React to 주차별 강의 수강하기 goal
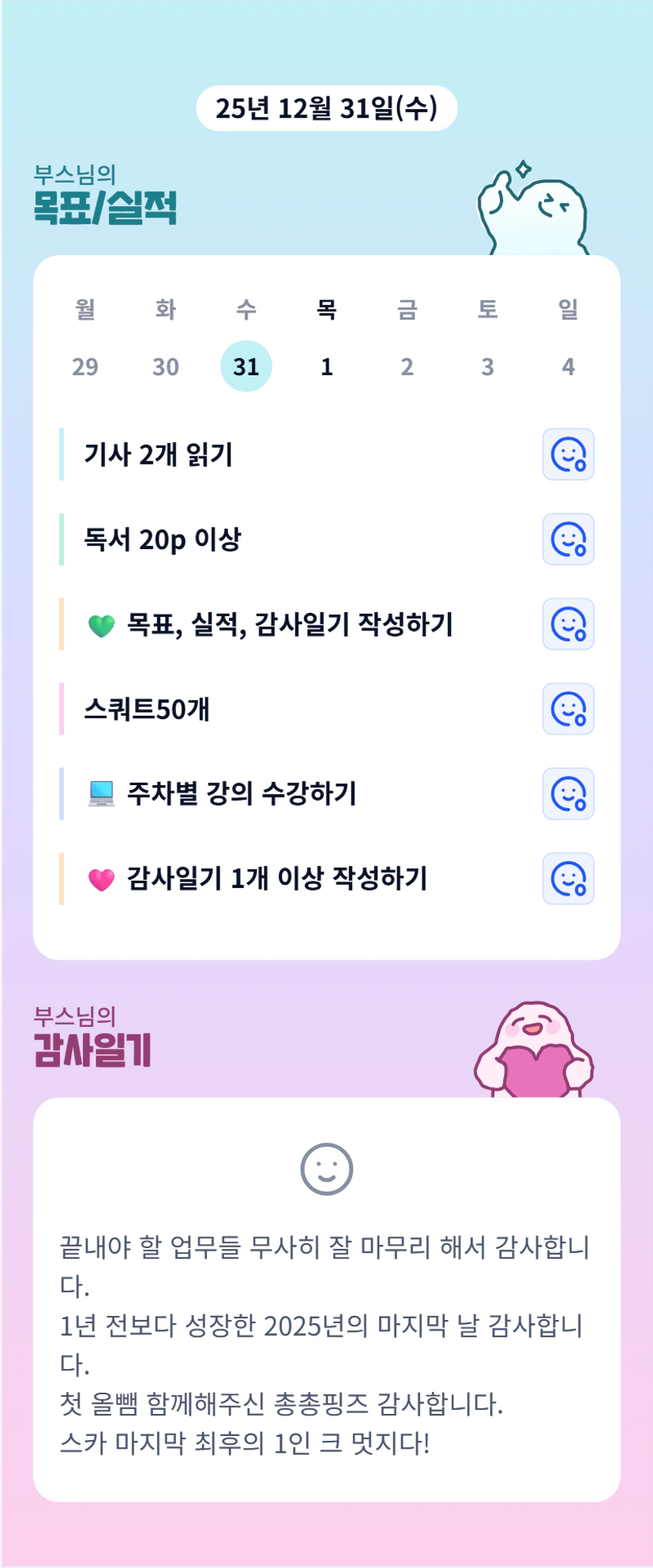This screenshot has height=1568, width=653. coord(568,794)
